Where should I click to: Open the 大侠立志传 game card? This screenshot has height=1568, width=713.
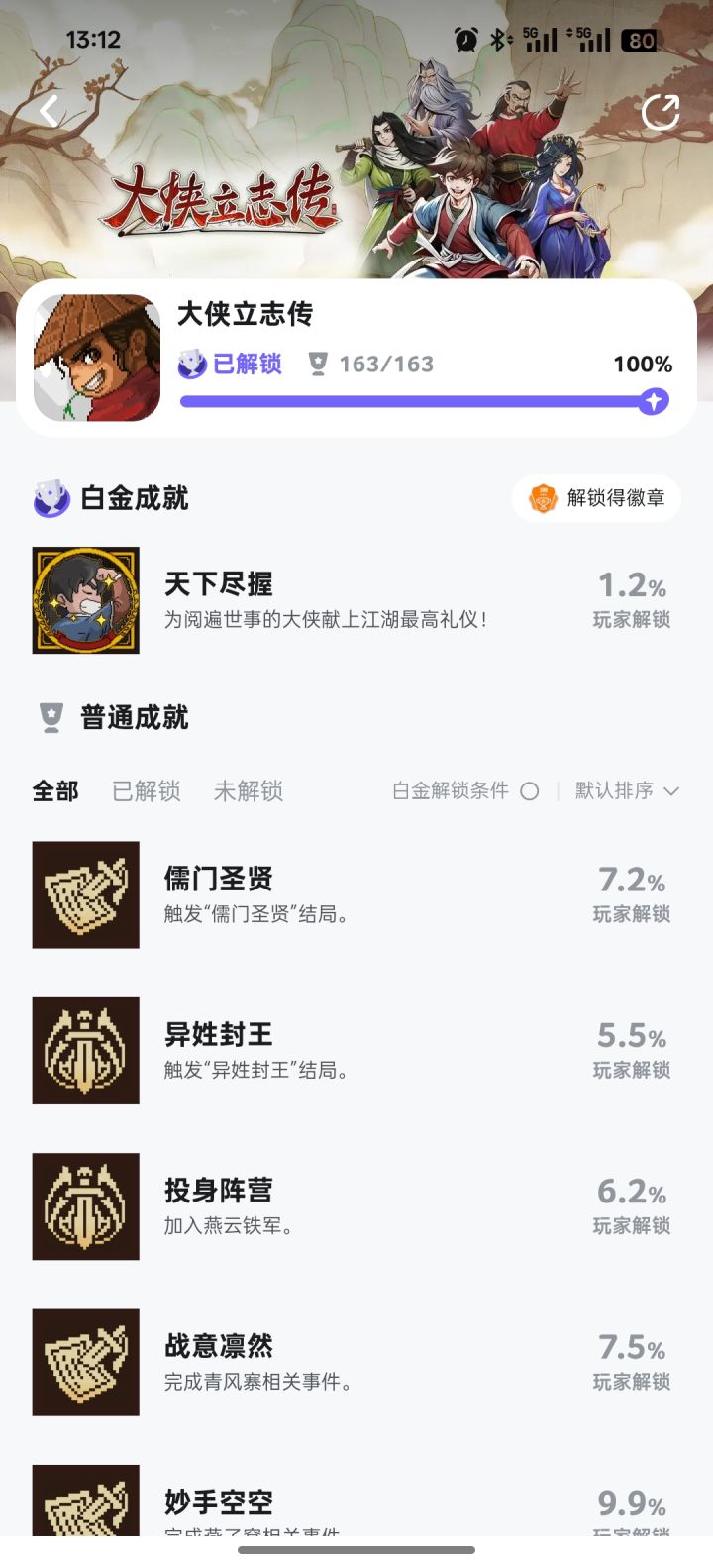(356, 358)
